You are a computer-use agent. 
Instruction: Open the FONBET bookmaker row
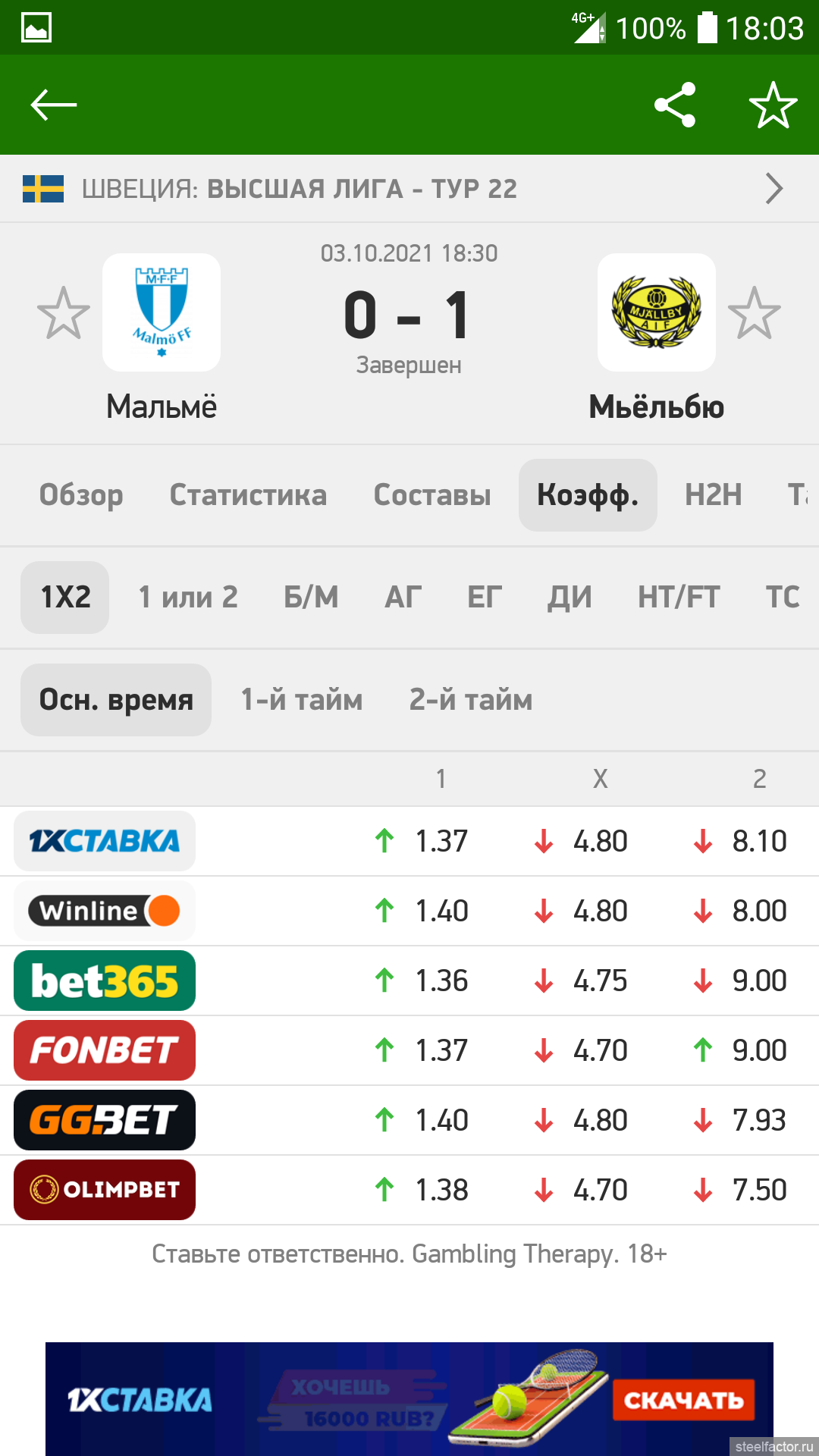(x=105, y=1050)
